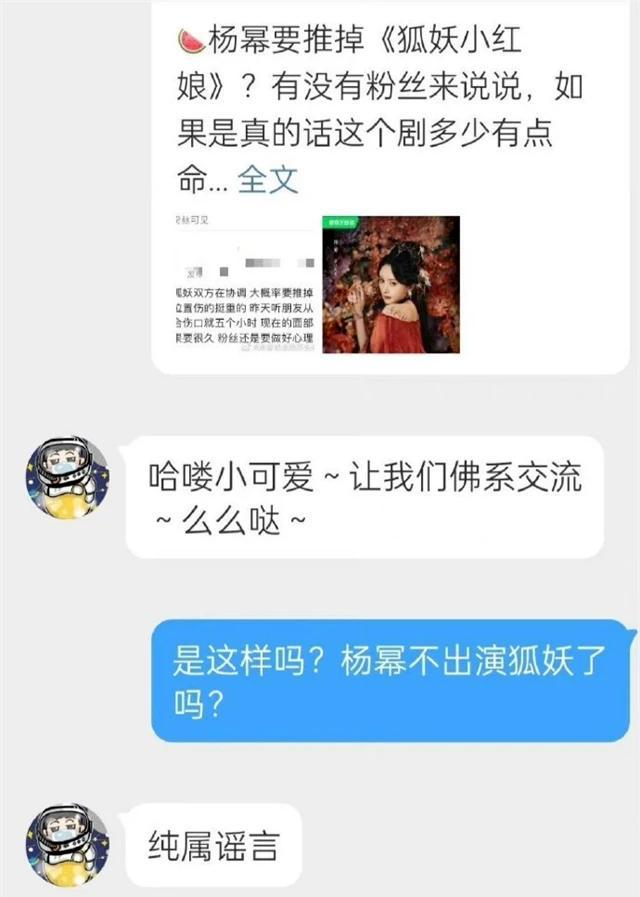The width and height of the screenshot is (640, 897).
Task: Open the text screenshot thumbnail in shared post
Action: 243,285
